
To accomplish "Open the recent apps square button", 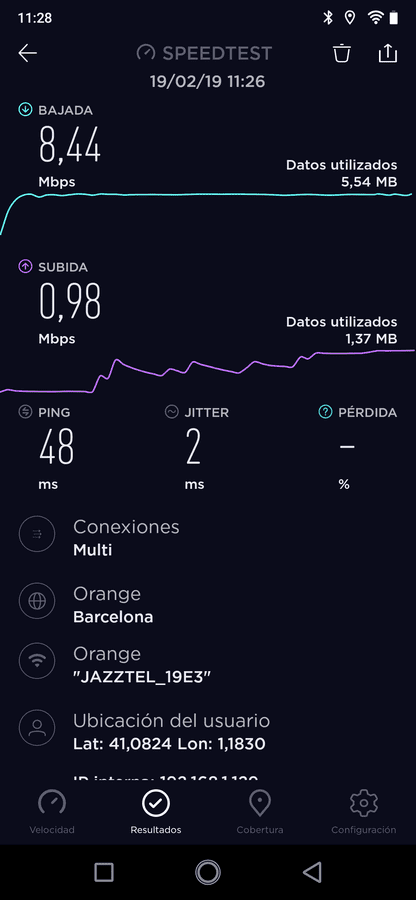I will (x=104, y=872).
